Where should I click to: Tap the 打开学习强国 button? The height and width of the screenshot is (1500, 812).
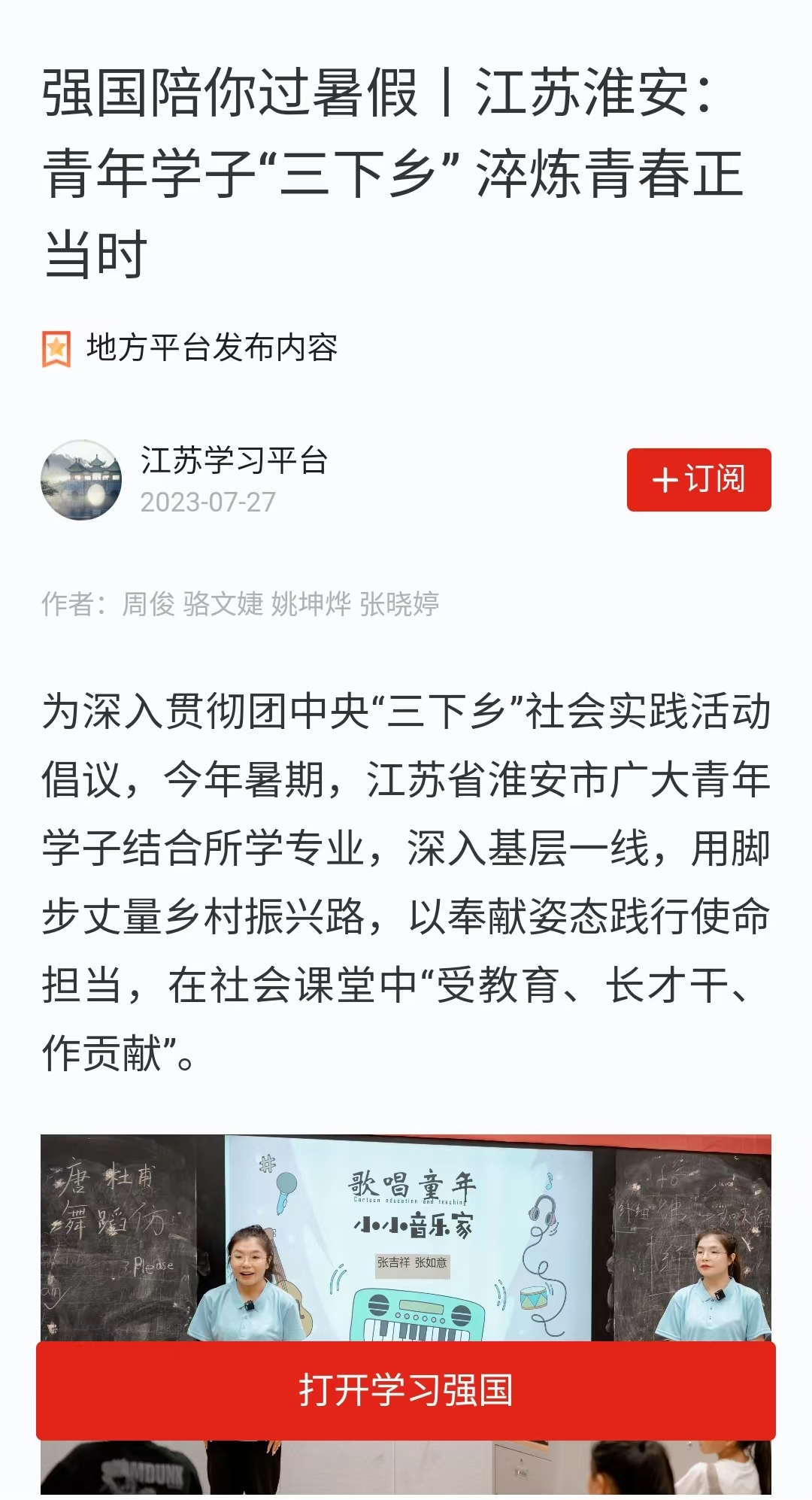406,1390
